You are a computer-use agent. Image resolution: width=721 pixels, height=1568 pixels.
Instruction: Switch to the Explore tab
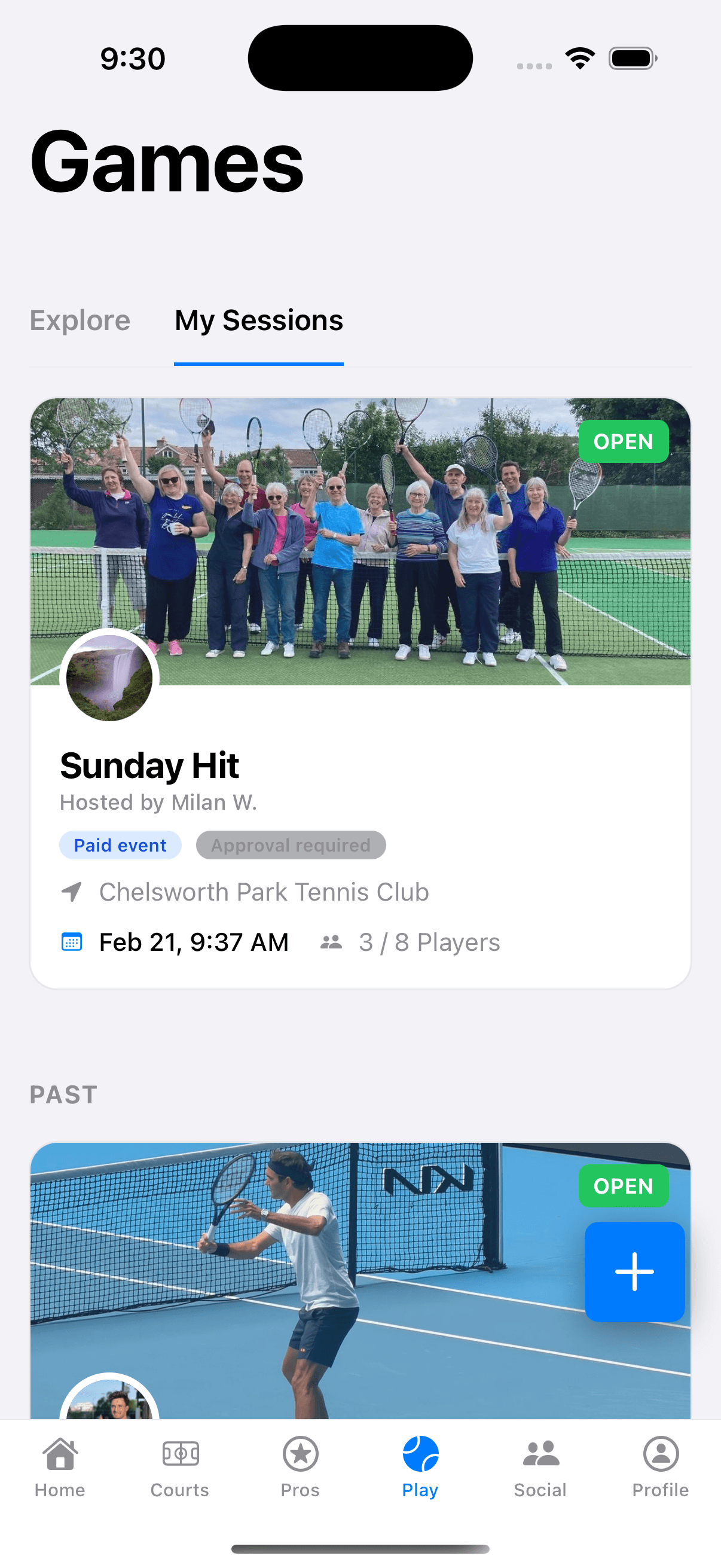80,321
